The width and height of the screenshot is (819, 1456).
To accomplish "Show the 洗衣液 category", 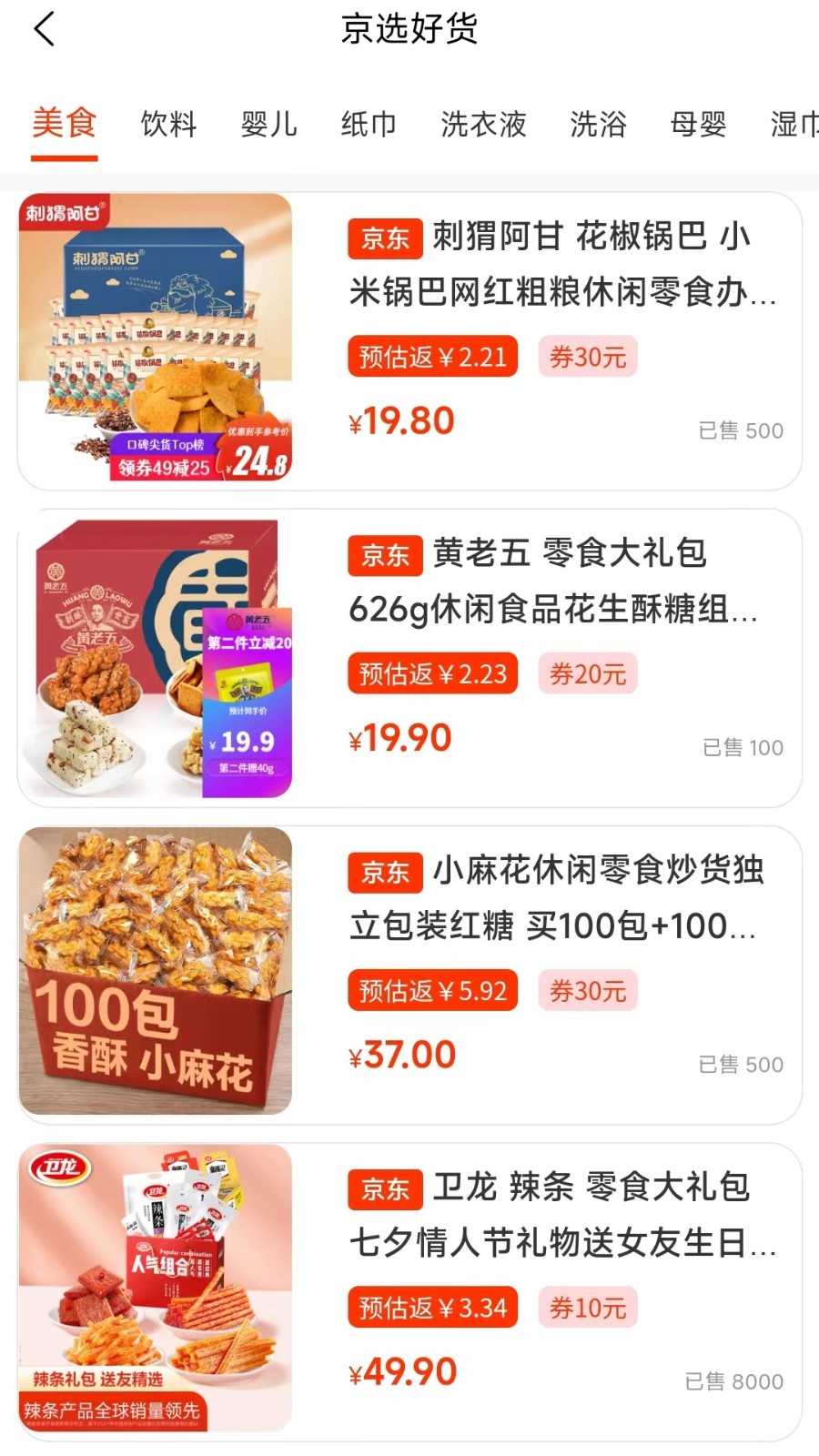I will tap(483, 124).
